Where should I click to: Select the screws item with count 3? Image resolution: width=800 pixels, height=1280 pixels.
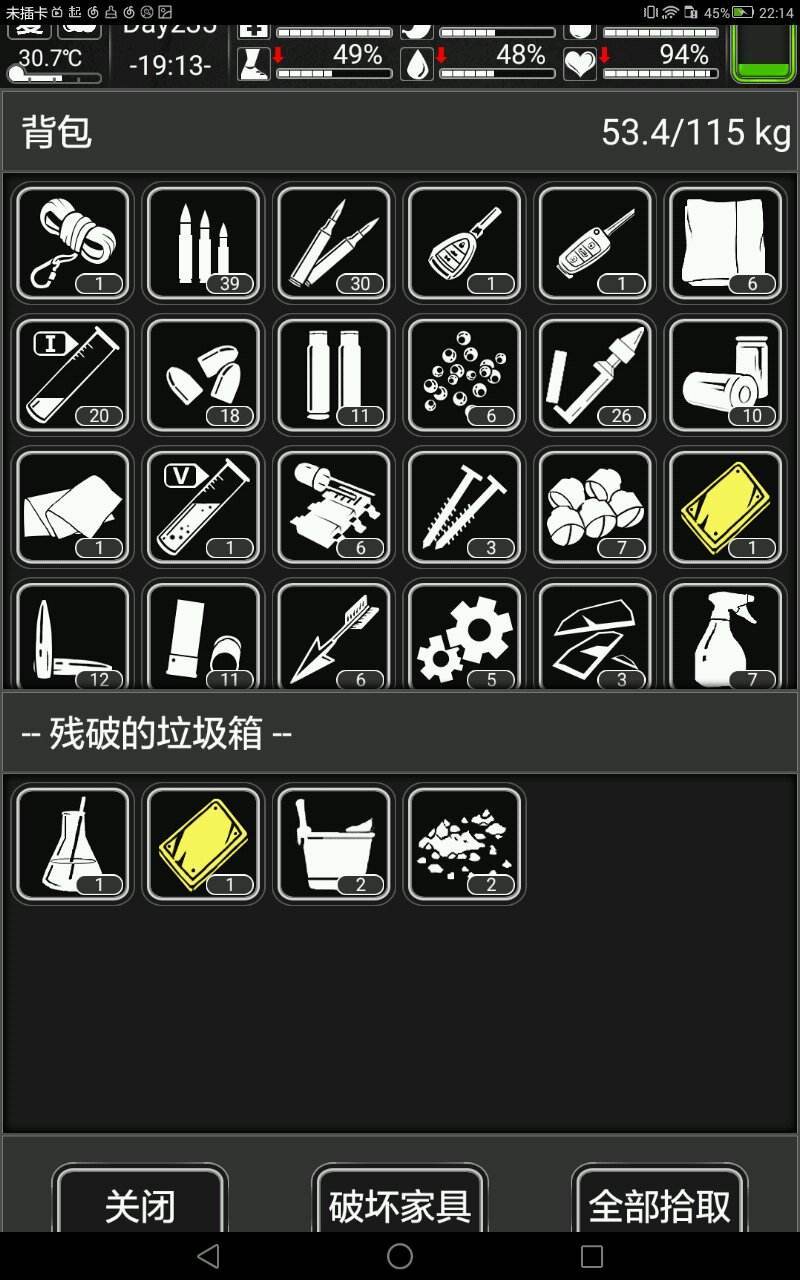[x=464, y=507]
